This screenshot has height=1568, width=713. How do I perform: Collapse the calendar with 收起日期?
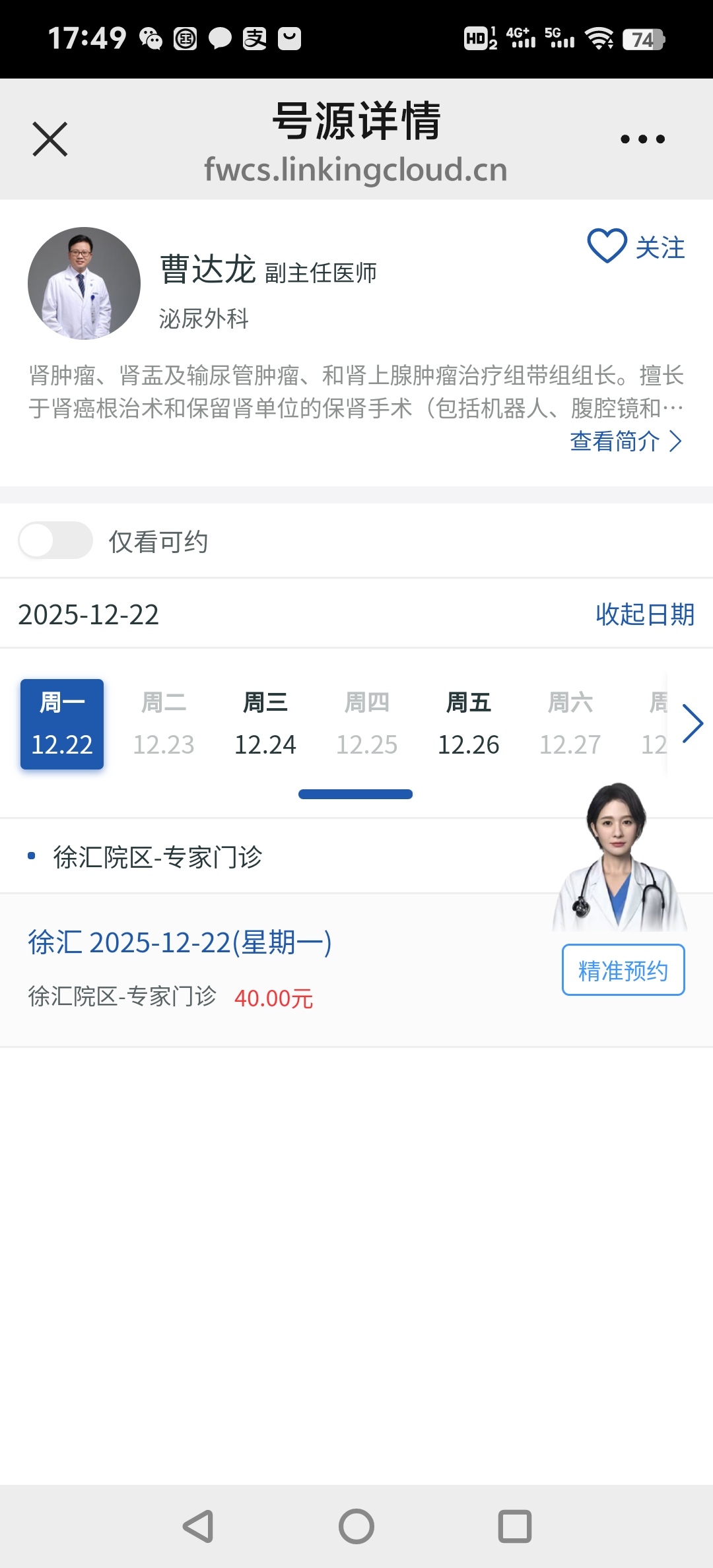pos(644,614)
